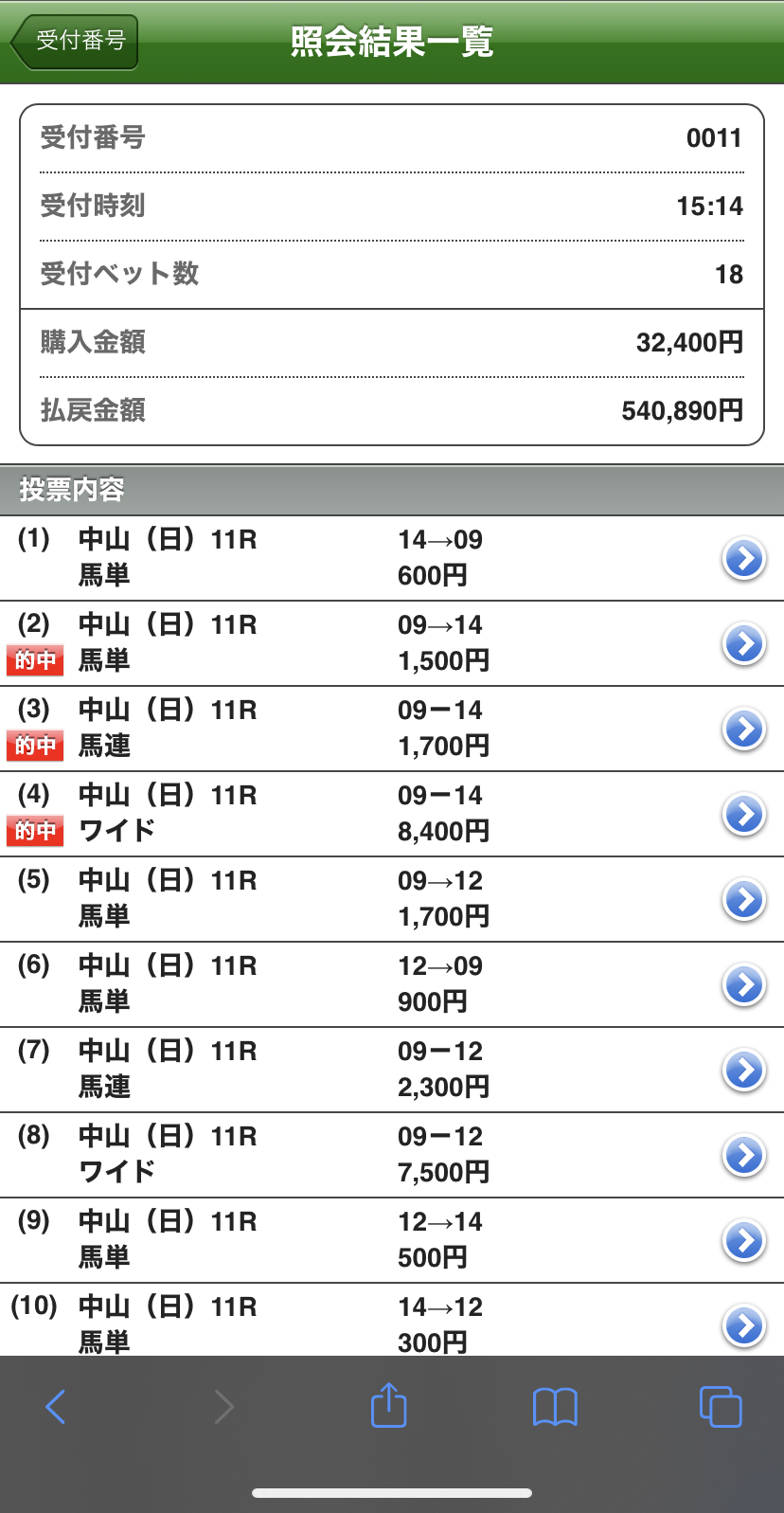This screenshot has height=1513, width=784.
Task: View bet (3) 馬連 09ー14 details
Action: coord(392,729)
